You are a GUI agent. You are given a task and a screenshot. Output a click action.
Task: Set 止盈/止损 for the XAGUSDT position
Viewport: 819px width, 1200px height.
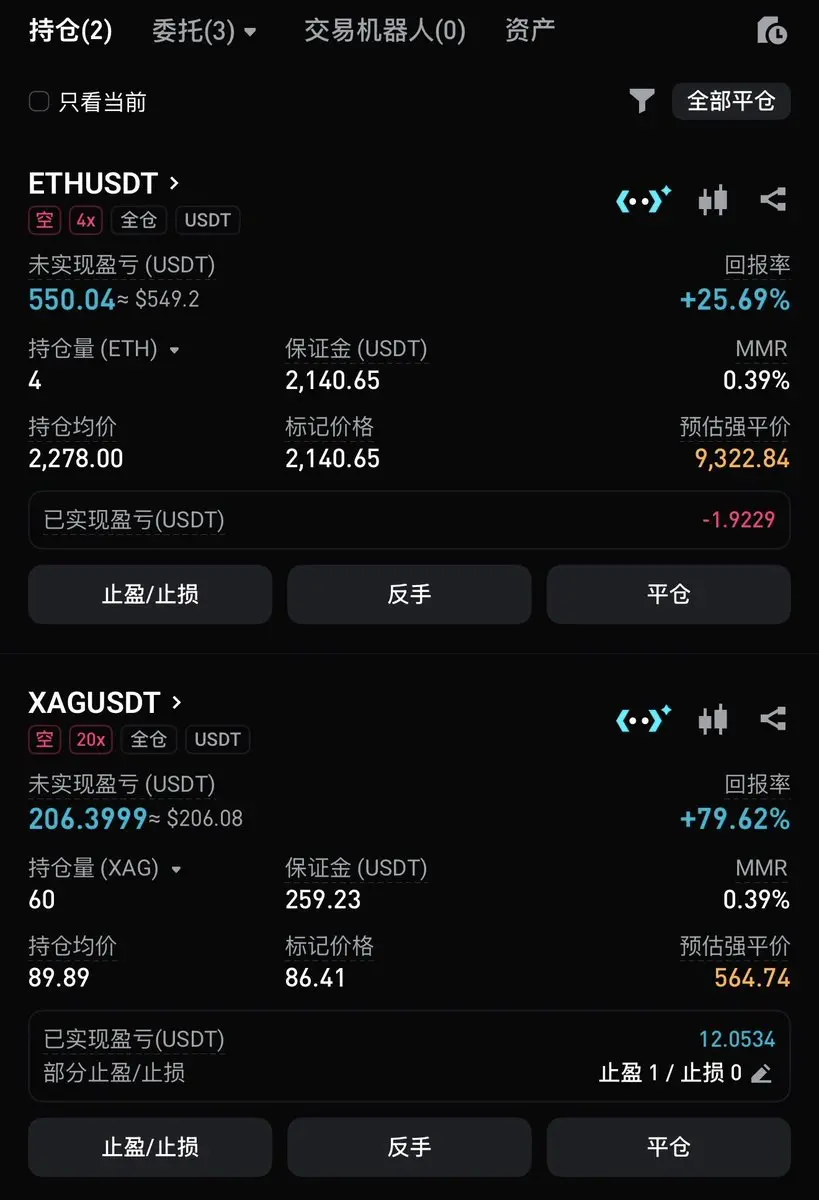(x=150, y=1147)
